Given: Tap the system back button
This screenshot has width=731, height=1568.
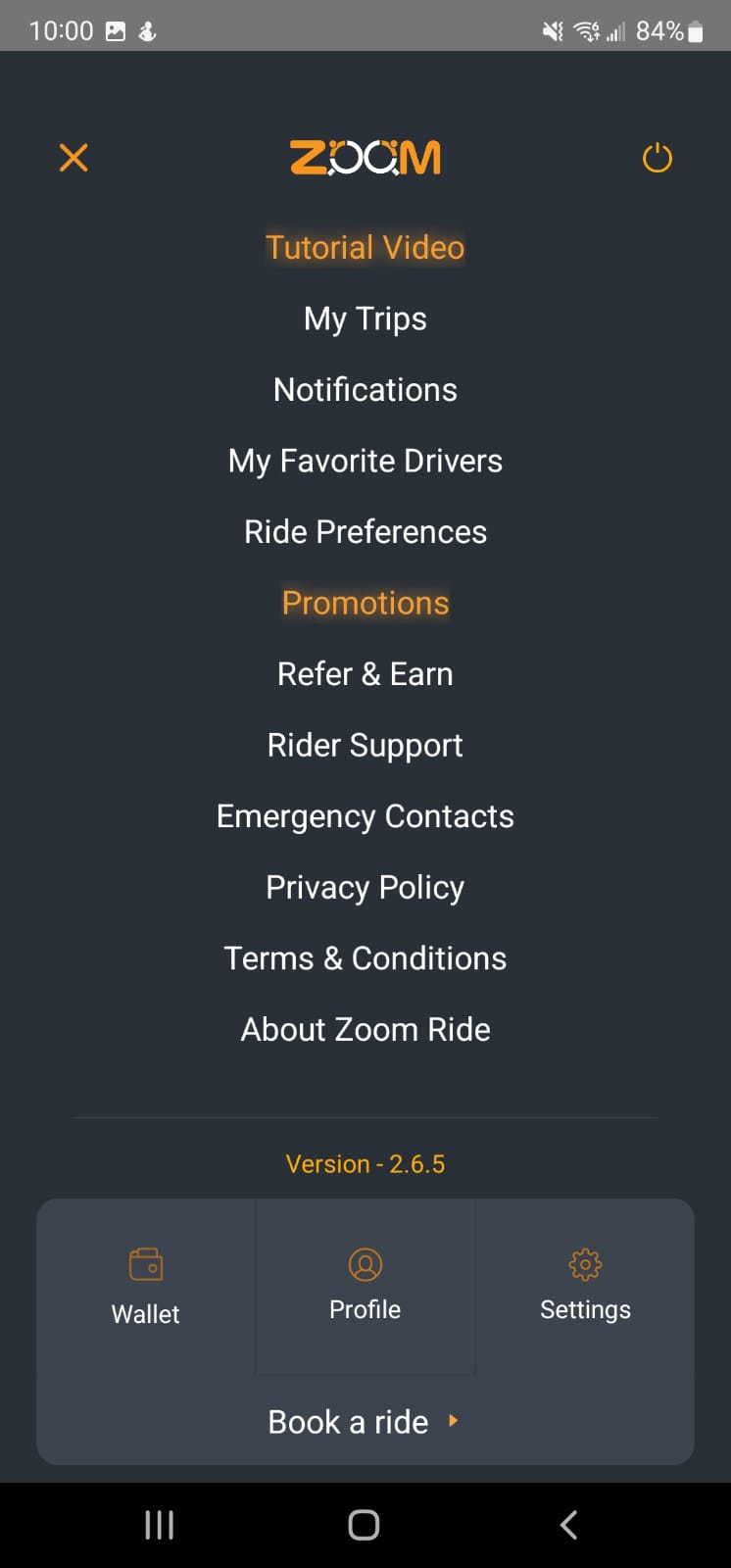Looking at the screenshot, I should coord(569,1525).
